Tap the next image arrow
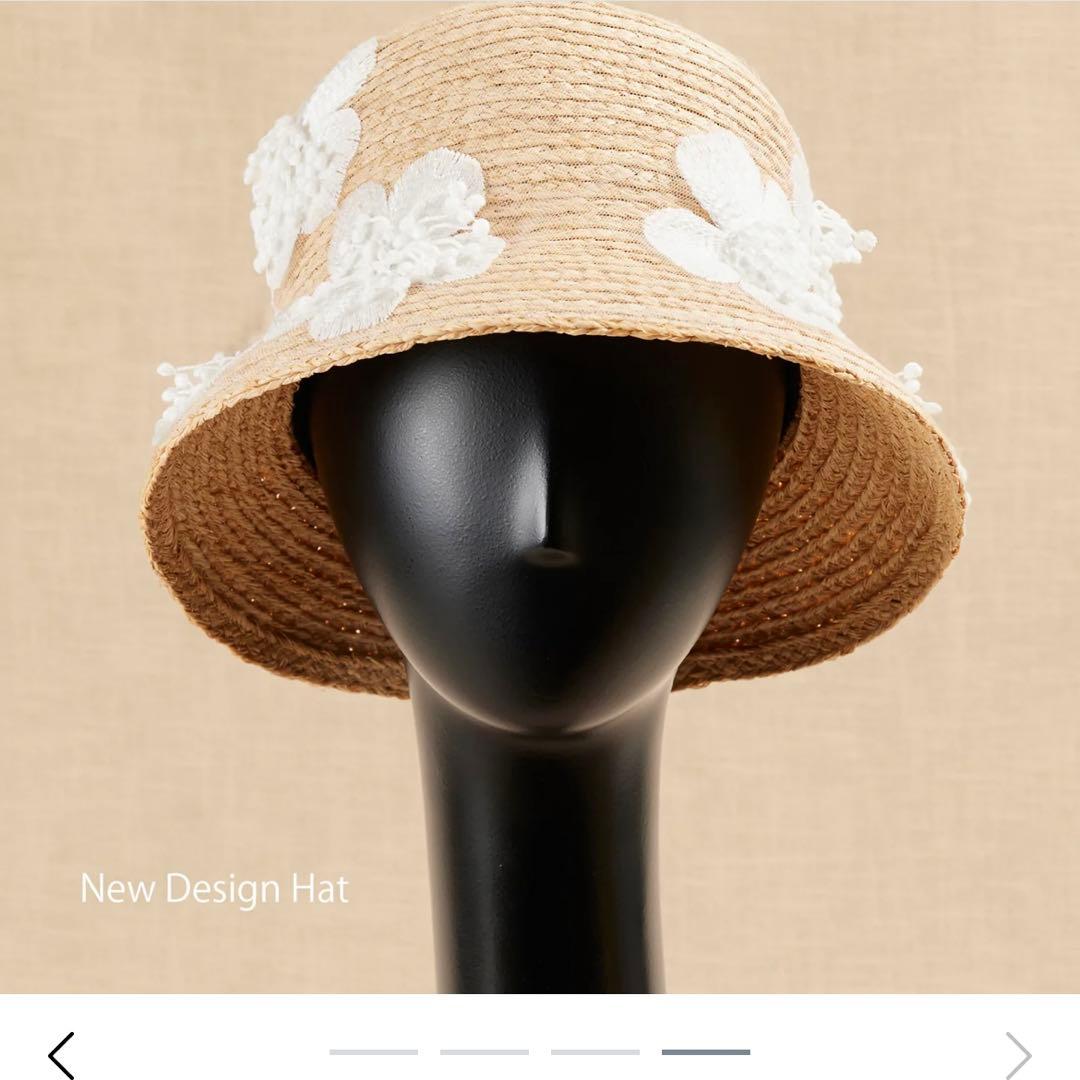The height and width of the screenshot is (1080, 1080). click(x=1018, y=1055)
